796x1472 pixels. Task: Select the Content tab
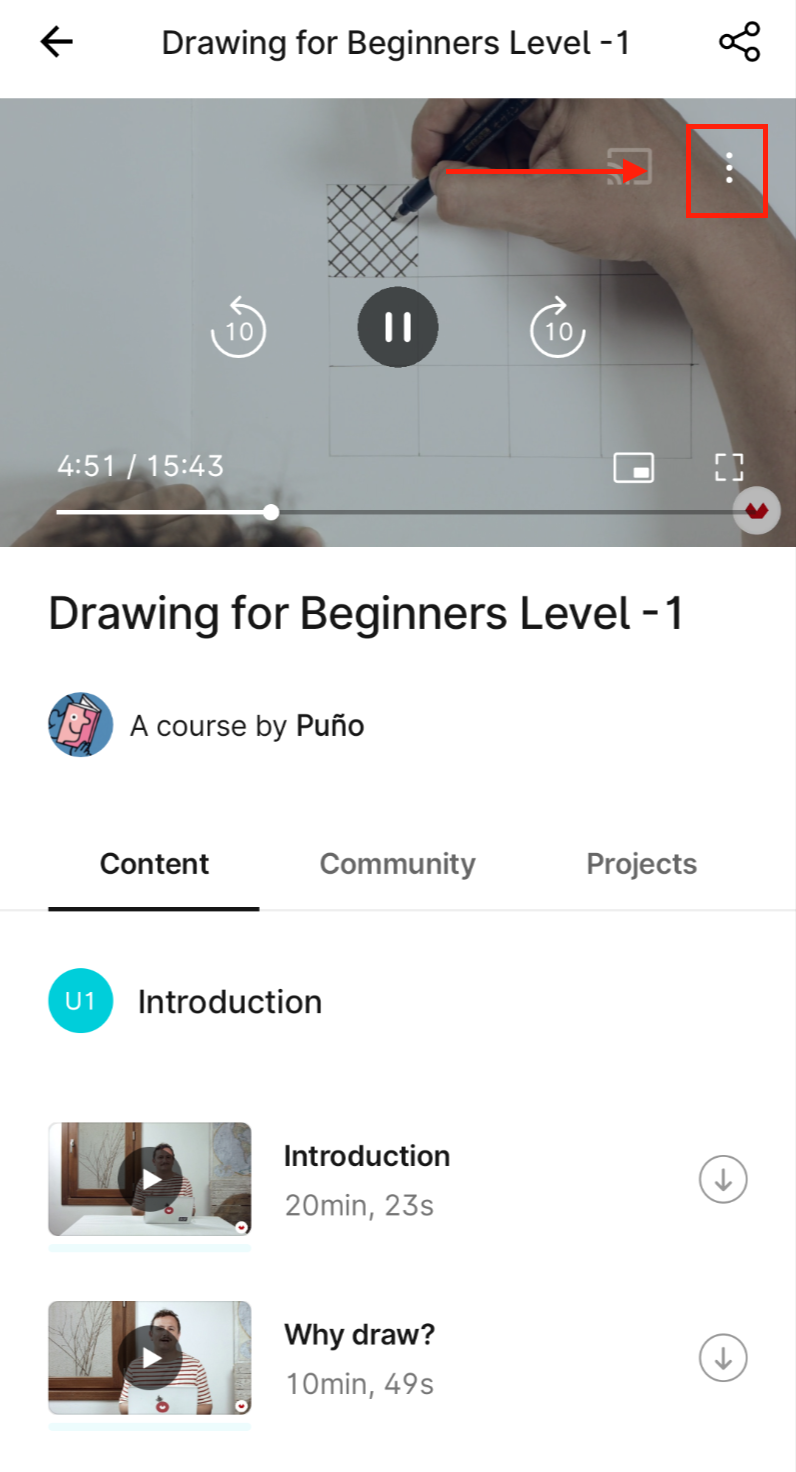click(154, 864)
